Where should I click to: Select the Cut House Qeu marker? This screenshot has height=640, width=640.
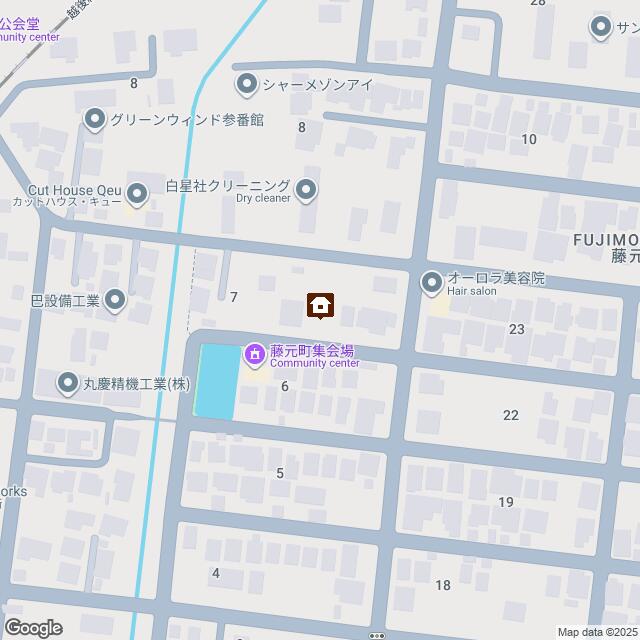[138, 193]
